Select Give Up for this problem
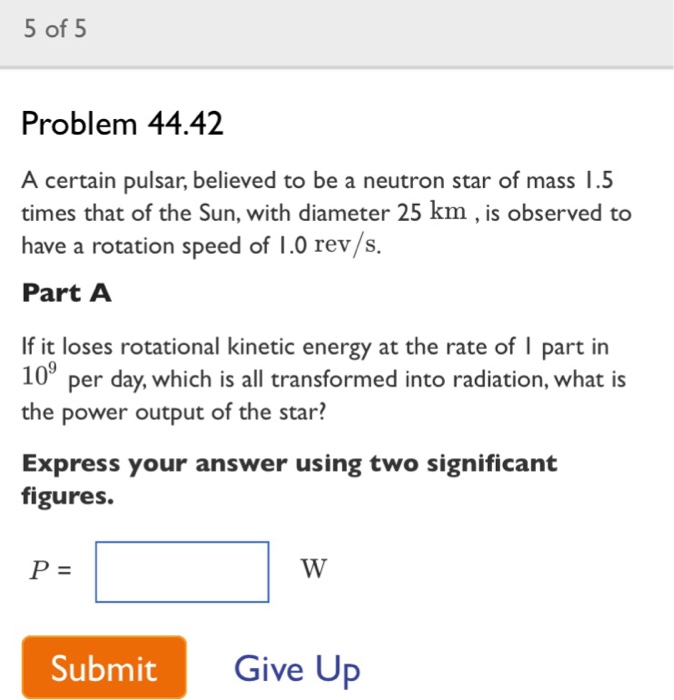 [x=297, y=668]
